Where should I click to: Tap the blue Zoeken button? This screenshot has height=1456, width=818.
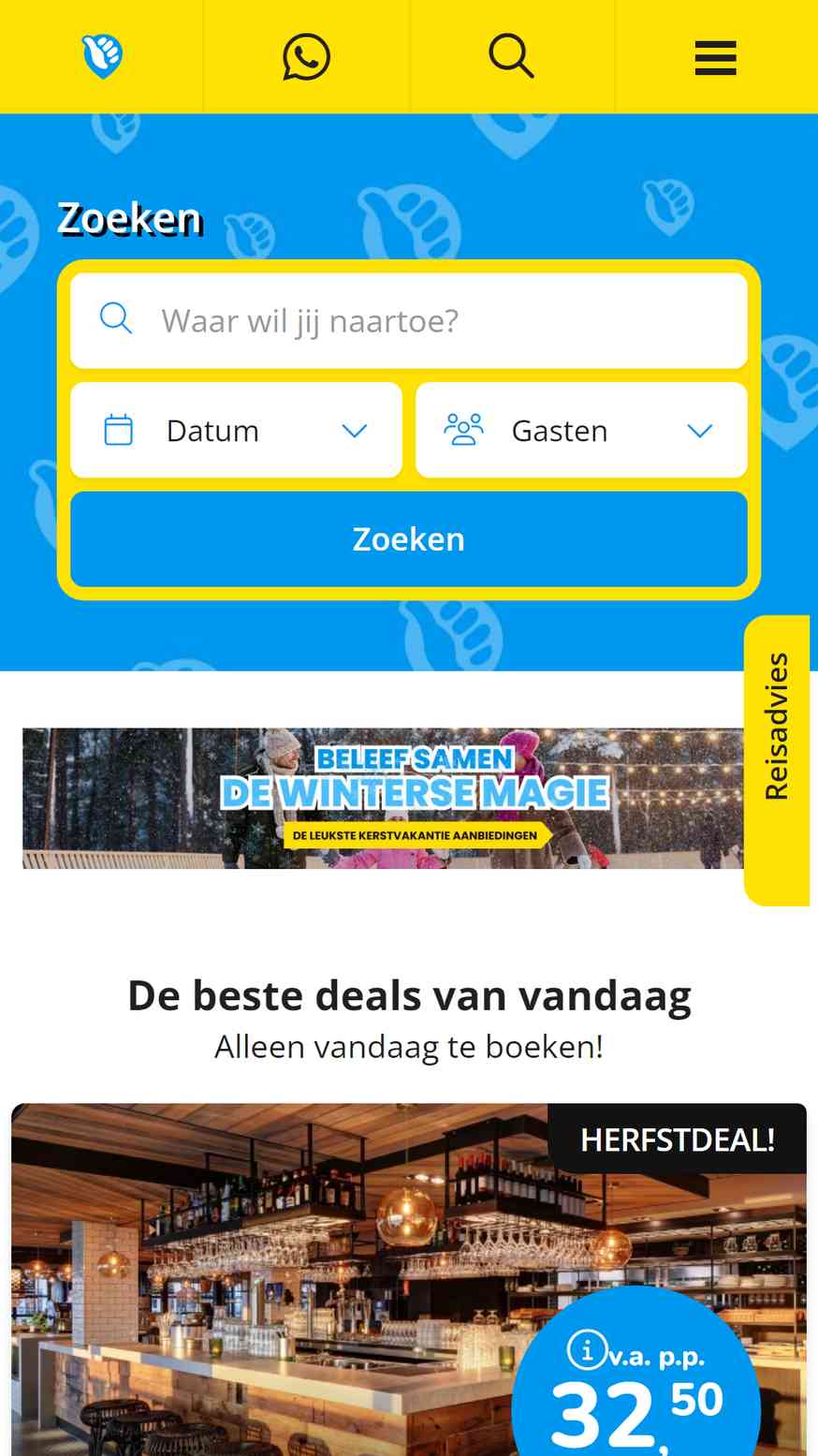(x=409, y=539)
